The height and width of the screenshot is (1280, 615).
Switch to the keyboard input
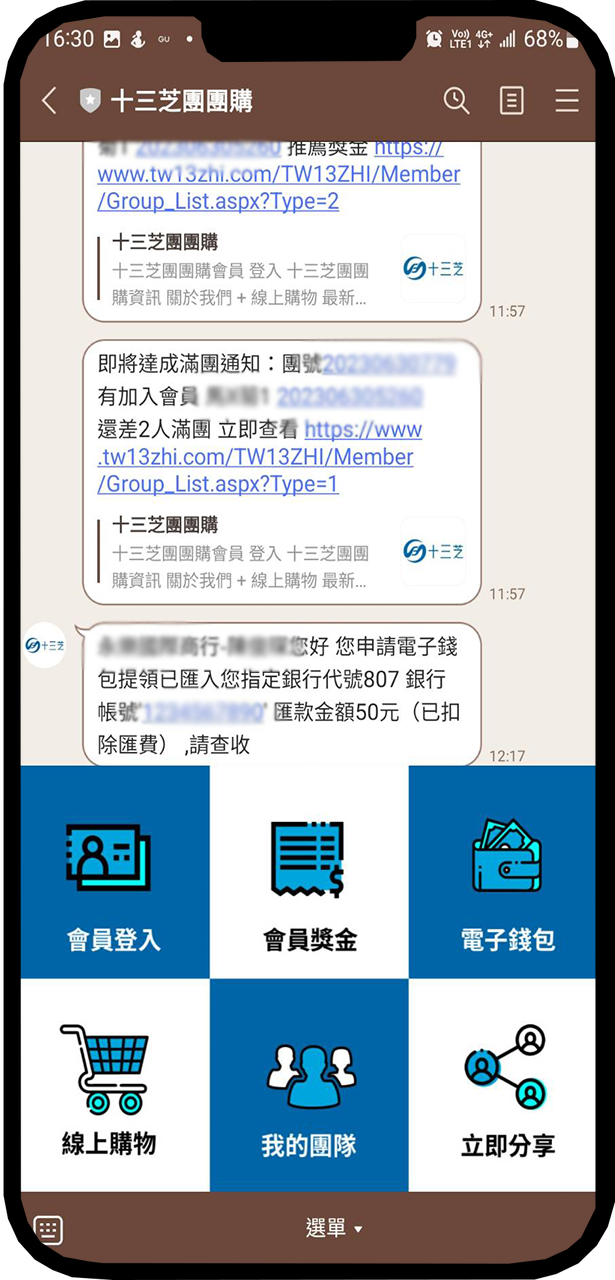pyautogui.click(x=48, y=1229)
